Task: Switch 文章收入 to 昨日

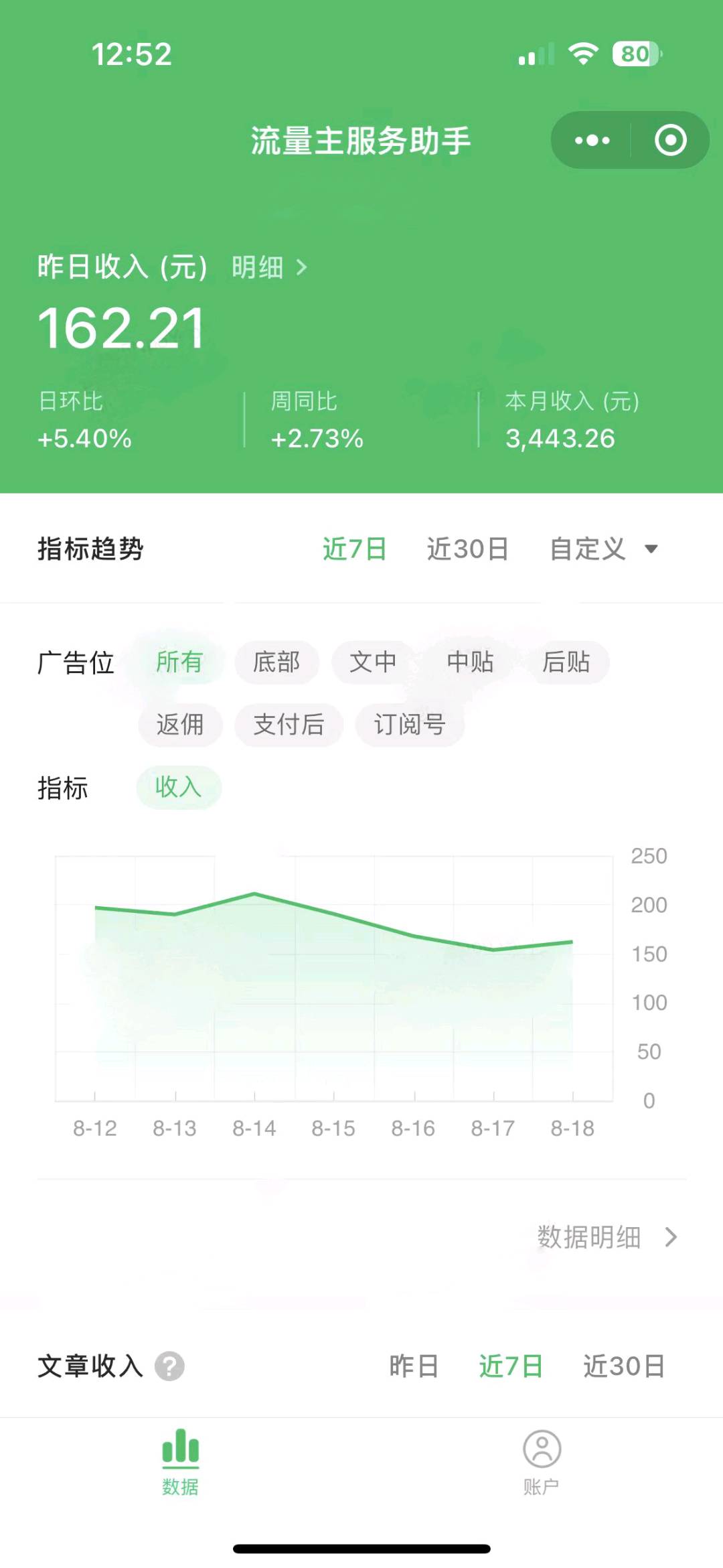Action: tap(414, 1366)
